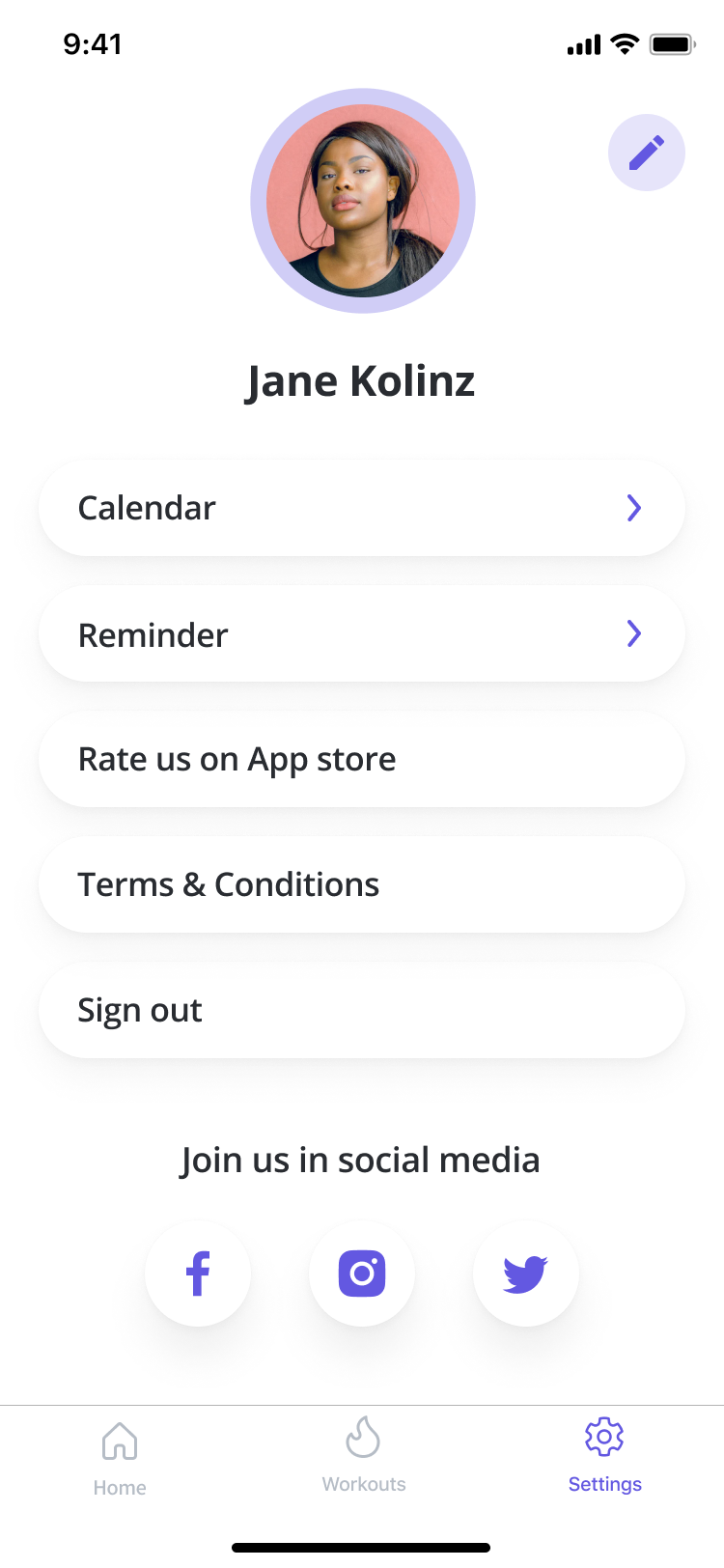Switch to the Workouts tab
724x1568 pixels.
pos(363,1458)
